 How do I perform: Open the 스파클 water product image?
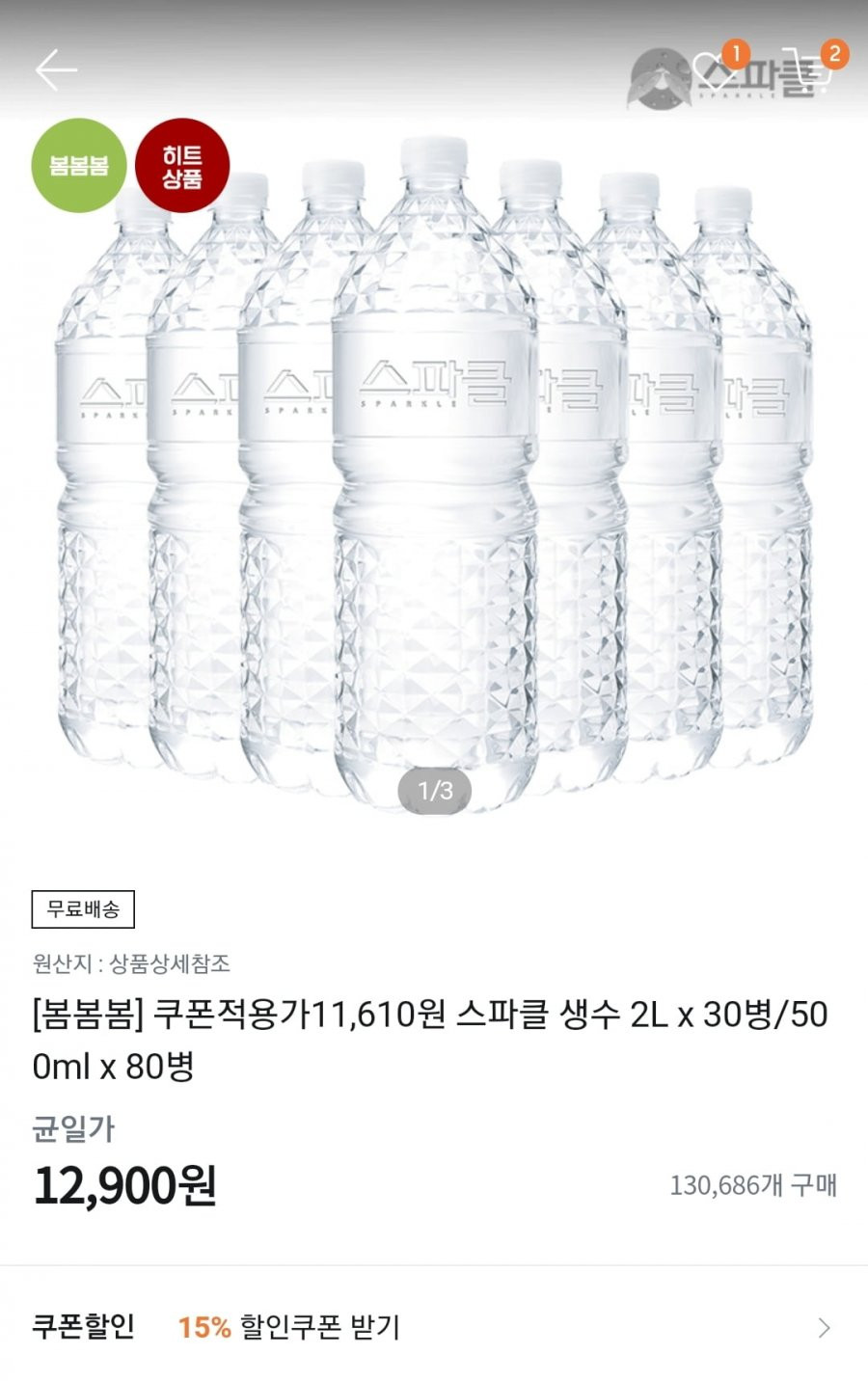pyautogui.click(x=434, y=463)
